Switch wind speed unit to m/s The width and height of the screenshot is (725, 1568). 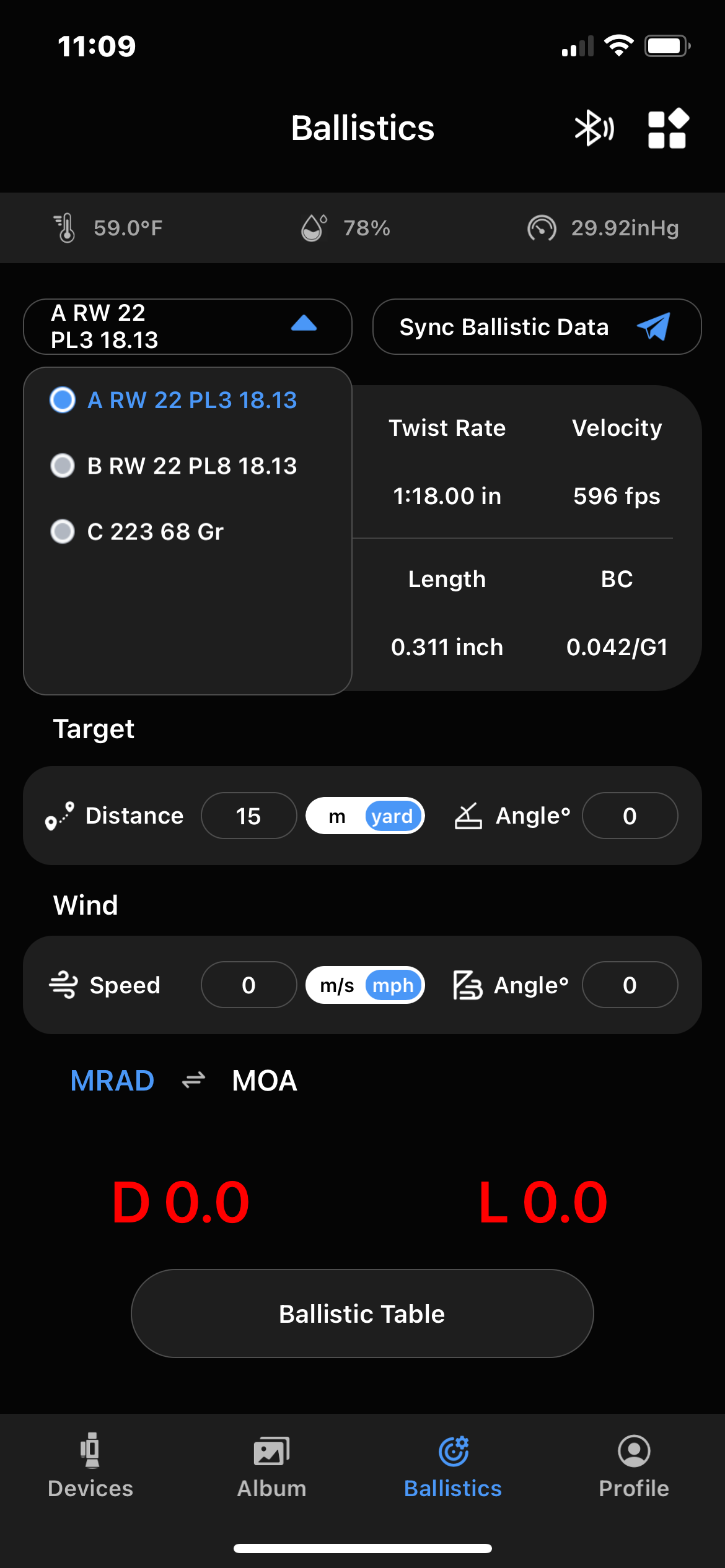tap(337, 985)
